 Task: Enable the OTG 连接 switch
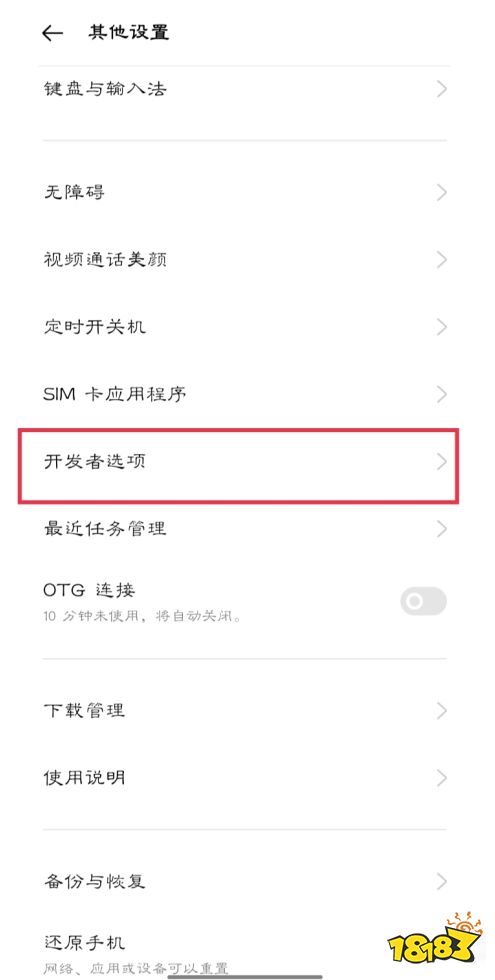pyautogui.click(x=423, y=601)
